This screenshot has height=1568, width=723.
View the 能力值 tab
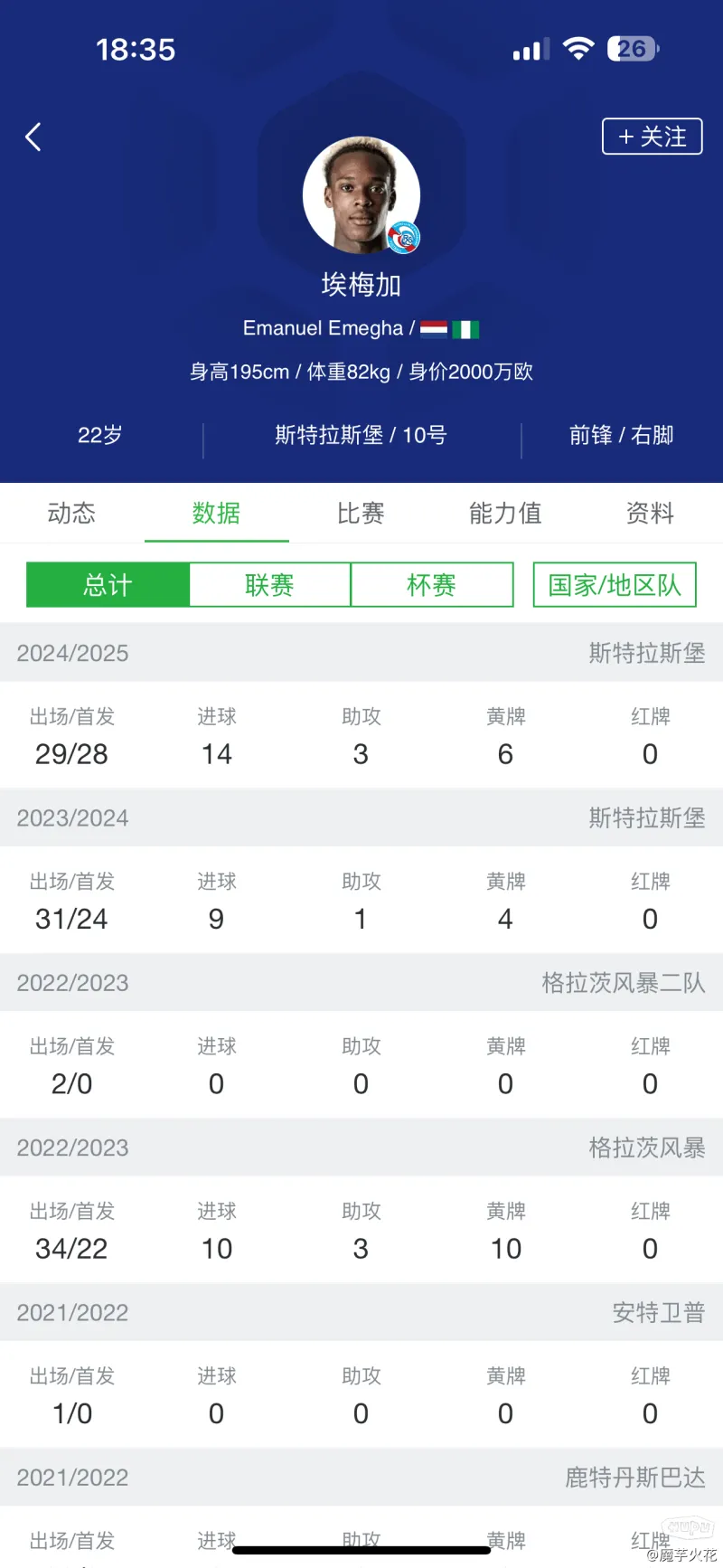pyautogui.click(x=506, y=513)
